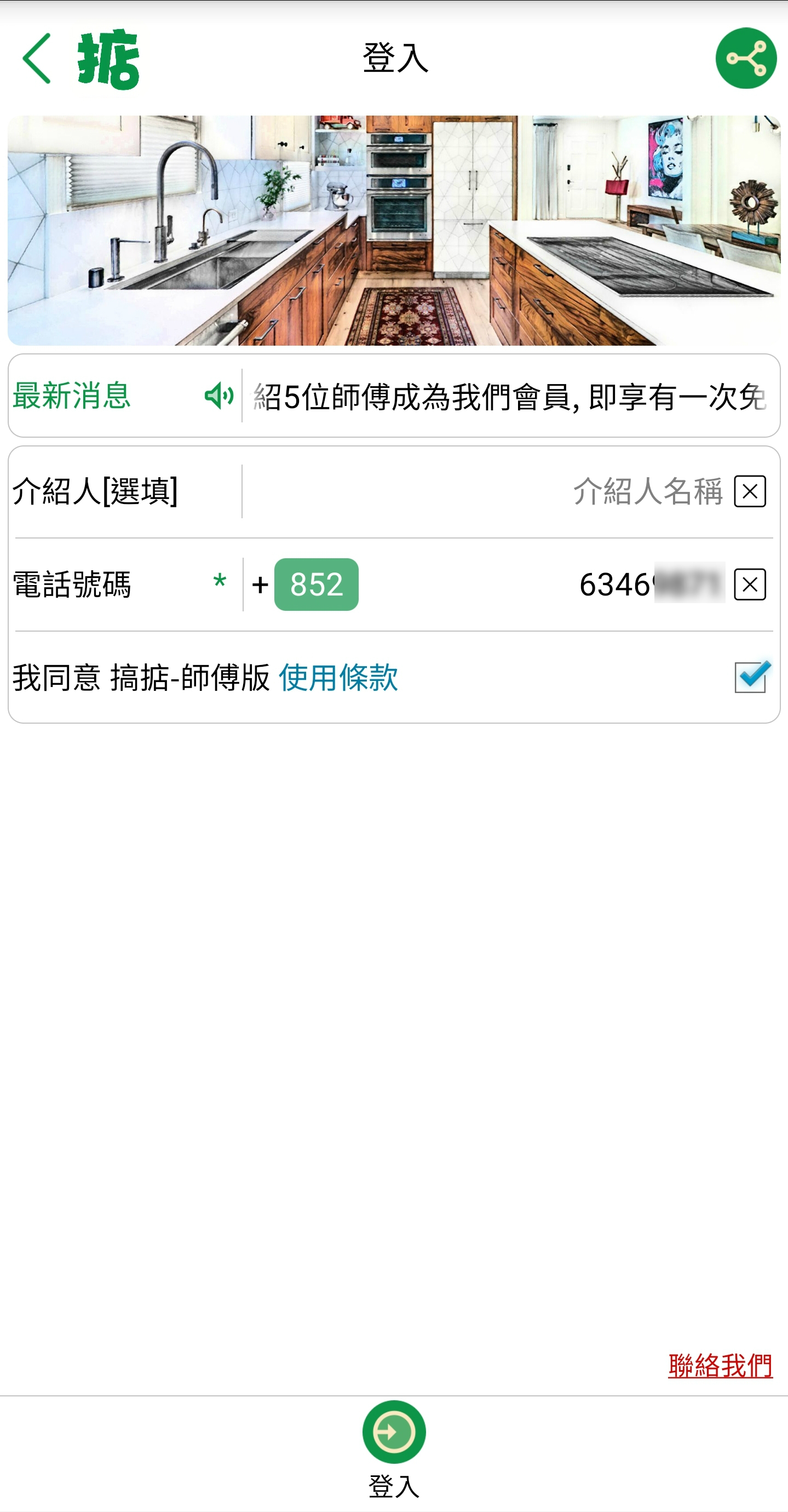Screen dimensions: 788x1512
Task: Clear the referrer name field
Action: [749, 491]
